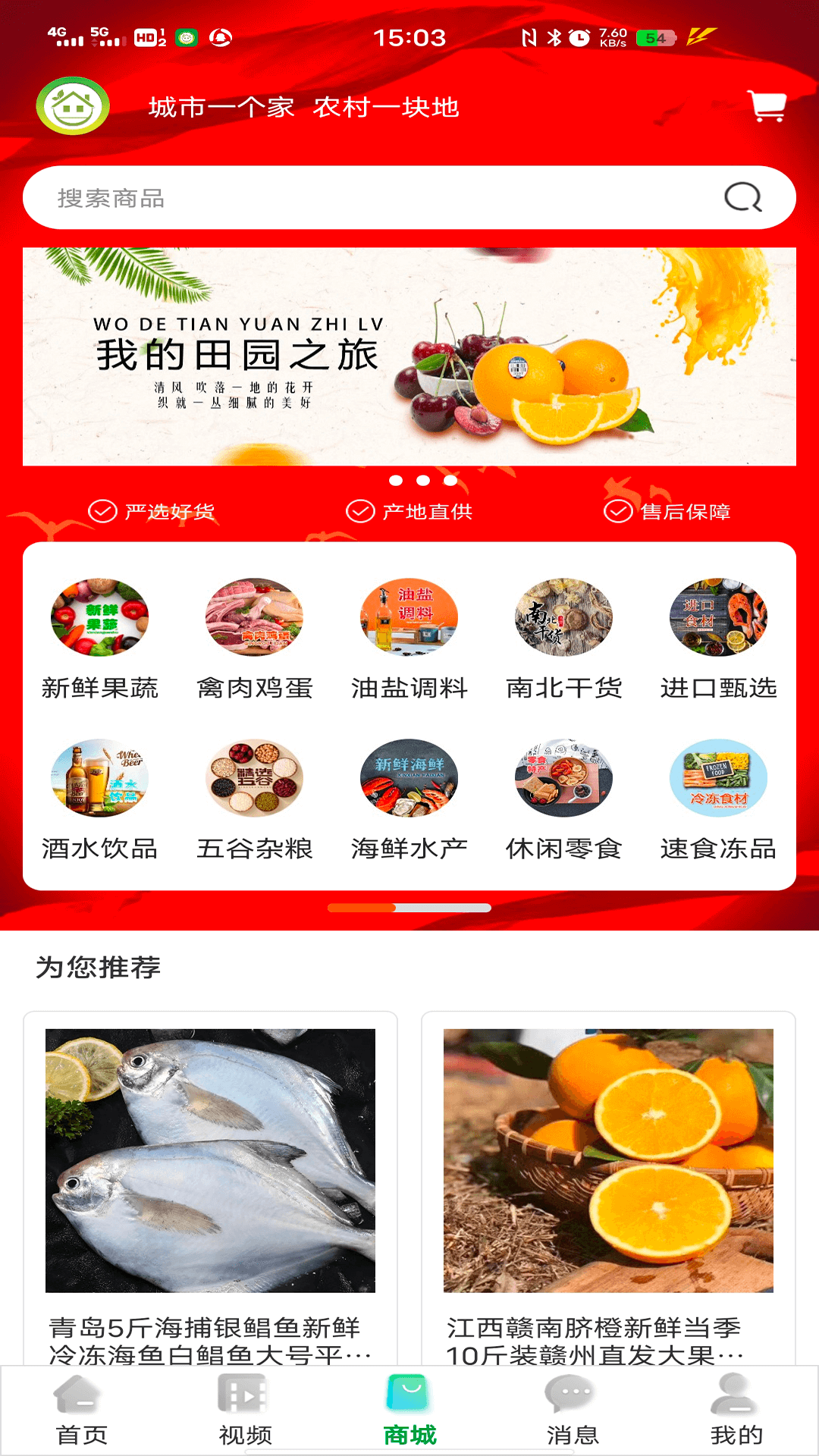Select the 海鲜水产 category icon
The height and width of the screenshot is (1456, 819).
(x=409, y=779)
